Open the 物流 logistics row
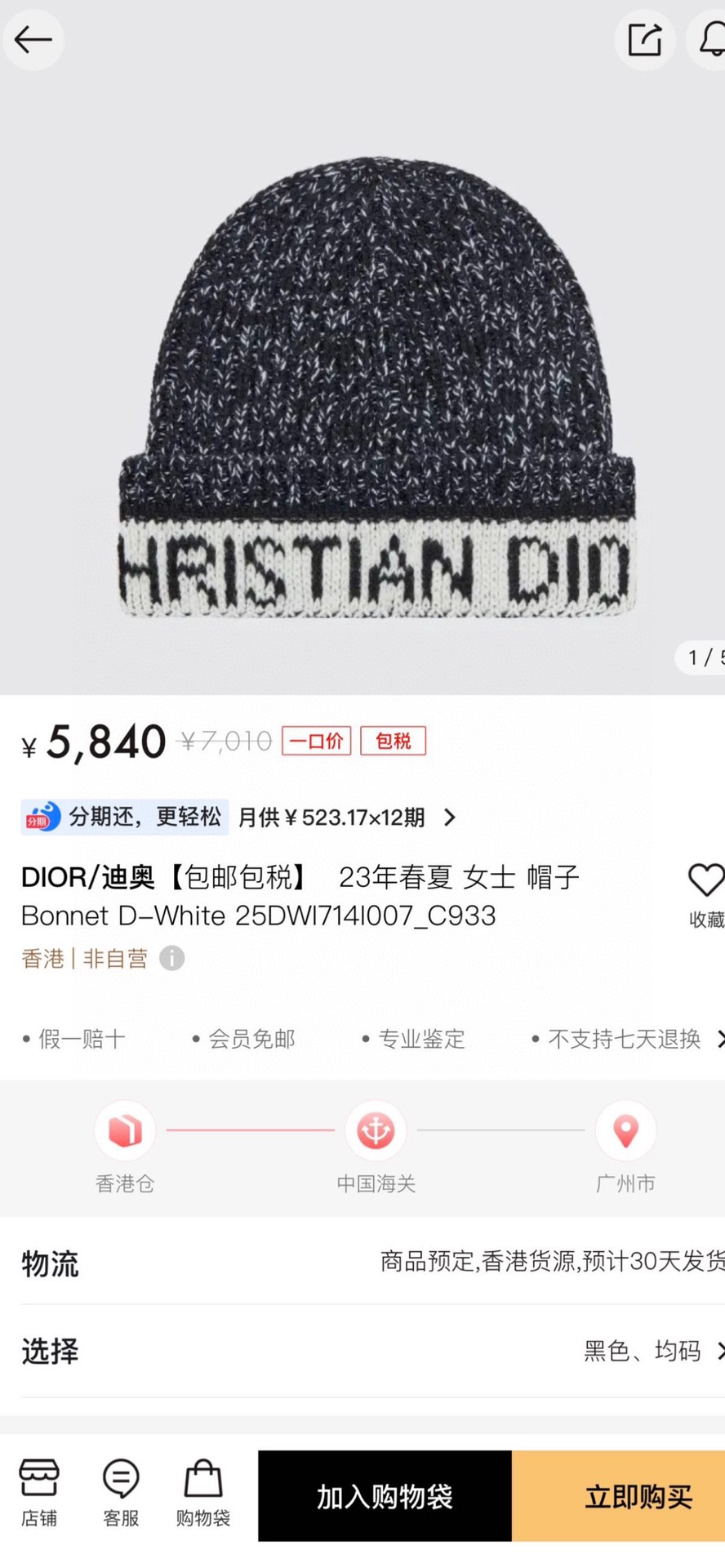The image size is (725, 1568). click(49, 1263)
